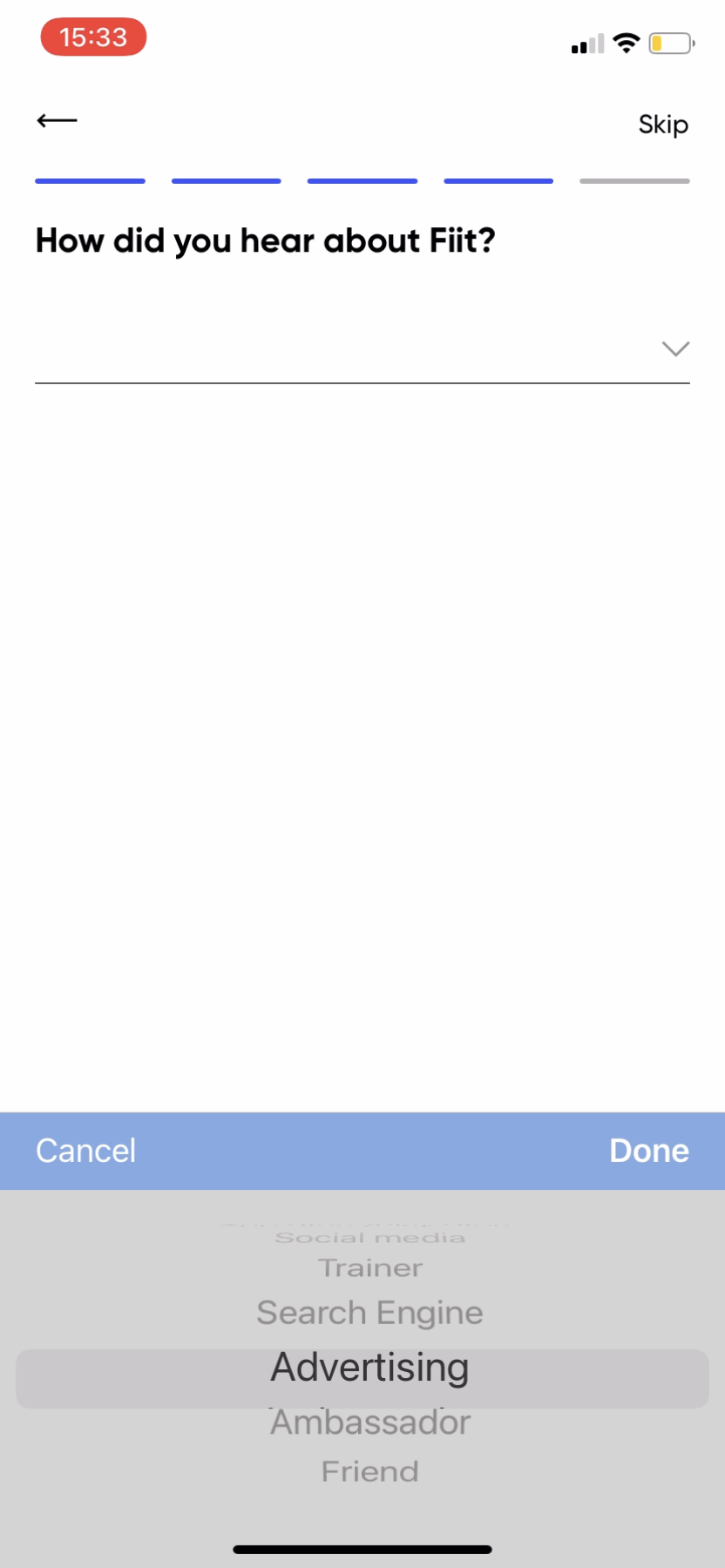
Task: Tap the home indicator bar
Action: [362, 1542]
